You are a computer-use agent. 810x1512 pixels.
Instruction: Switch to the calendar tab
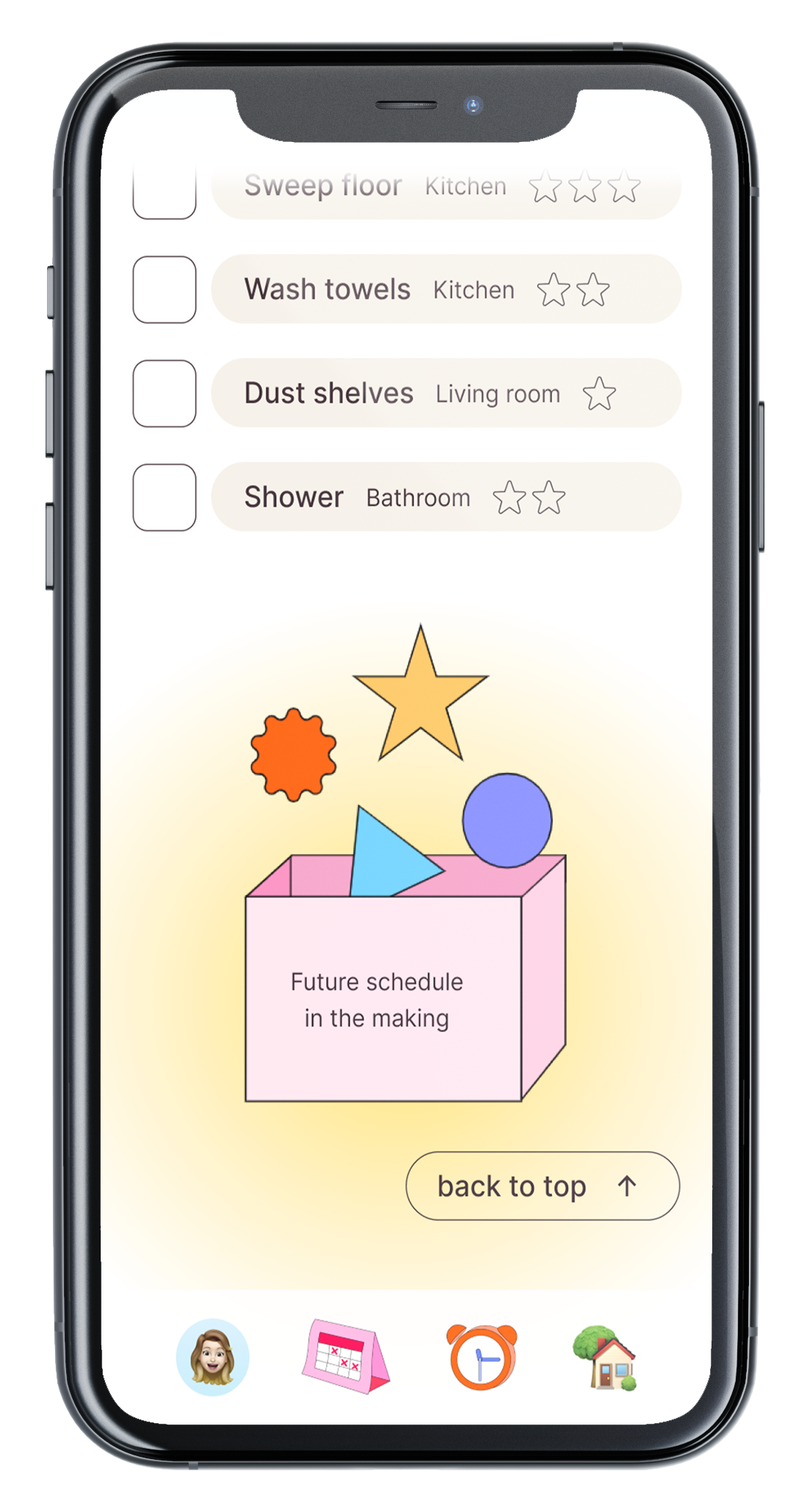pos(345,1357)
